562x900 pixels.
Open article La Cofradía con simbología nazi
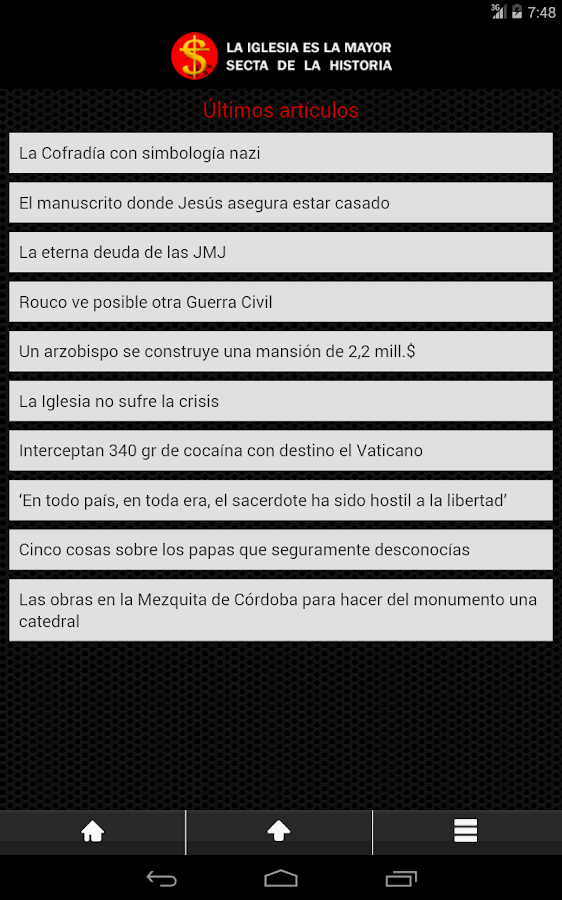tap(281, 153)
